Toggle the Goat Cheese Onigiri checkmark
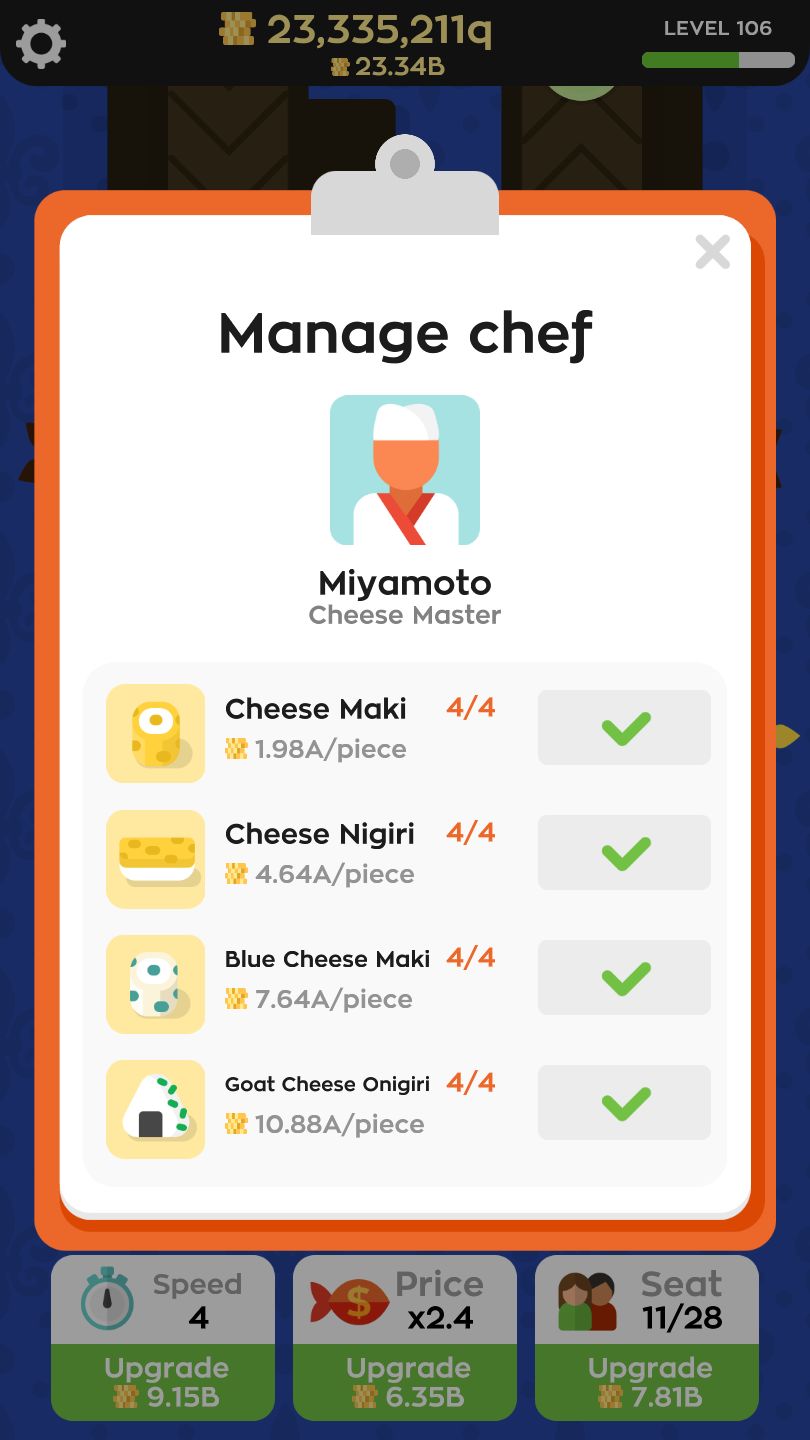Screen dimensions: 810x1440 [x=625, y=1103]
